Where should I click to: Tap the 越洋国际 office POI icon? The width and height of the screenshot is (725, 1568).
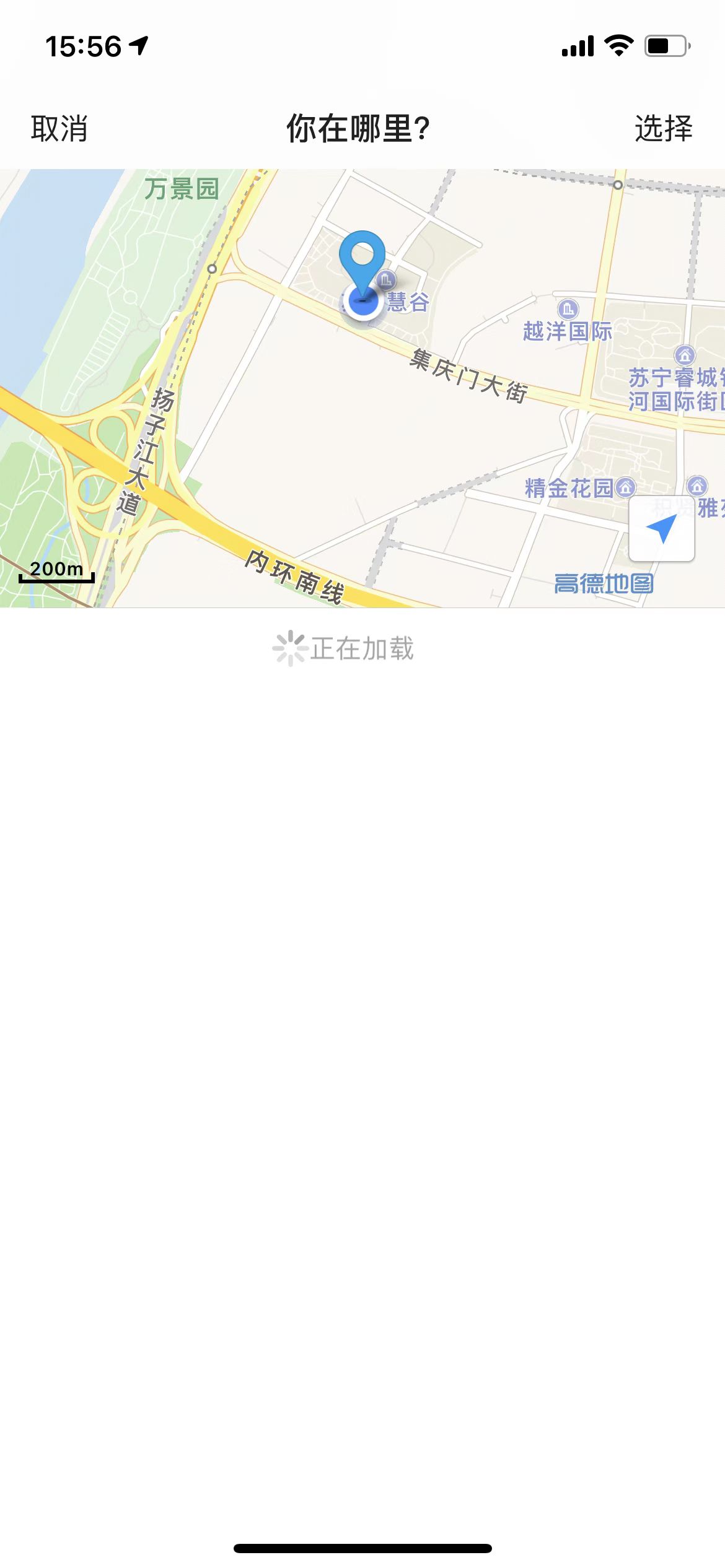pos(568,308)
